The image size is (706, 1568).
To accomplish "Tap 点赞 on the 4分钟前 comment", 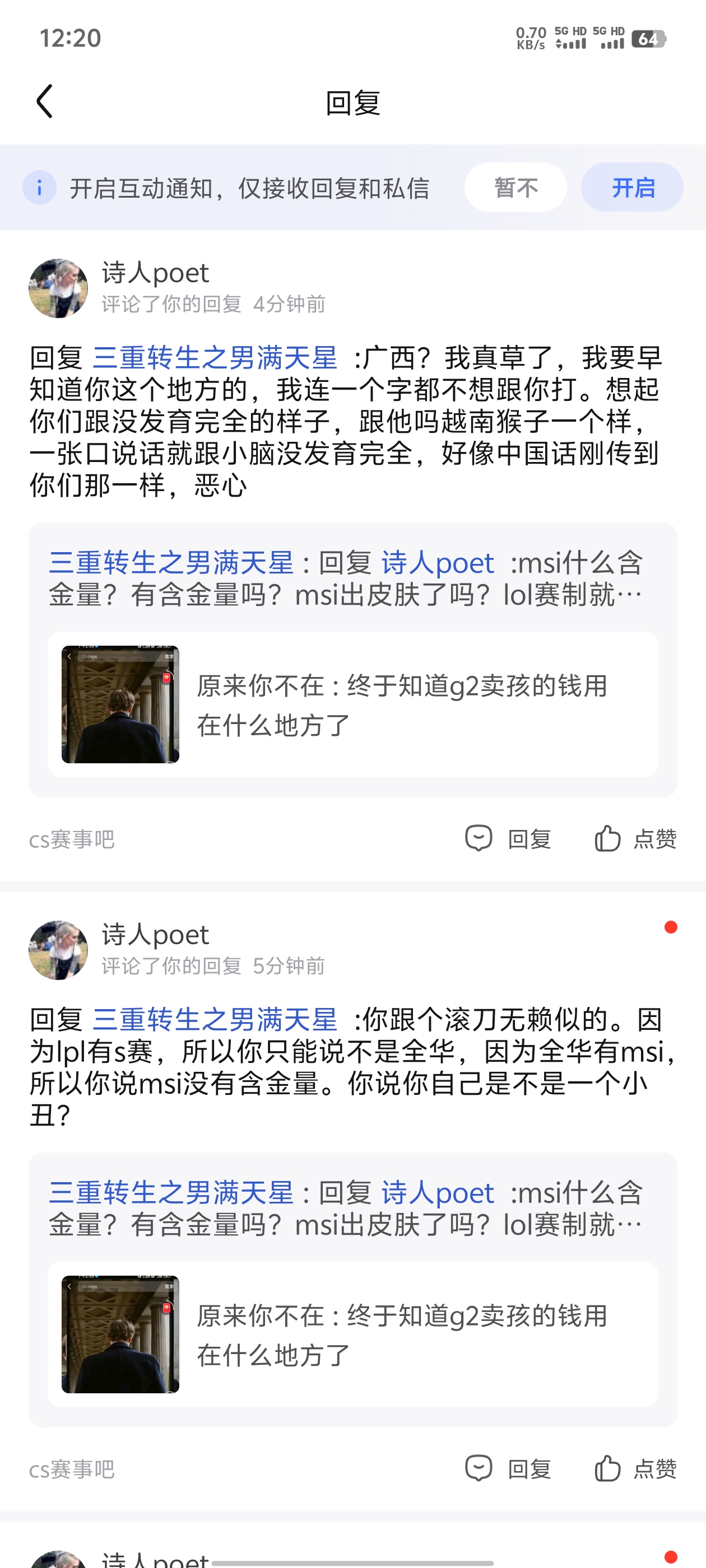I will [x=635, y=839].
